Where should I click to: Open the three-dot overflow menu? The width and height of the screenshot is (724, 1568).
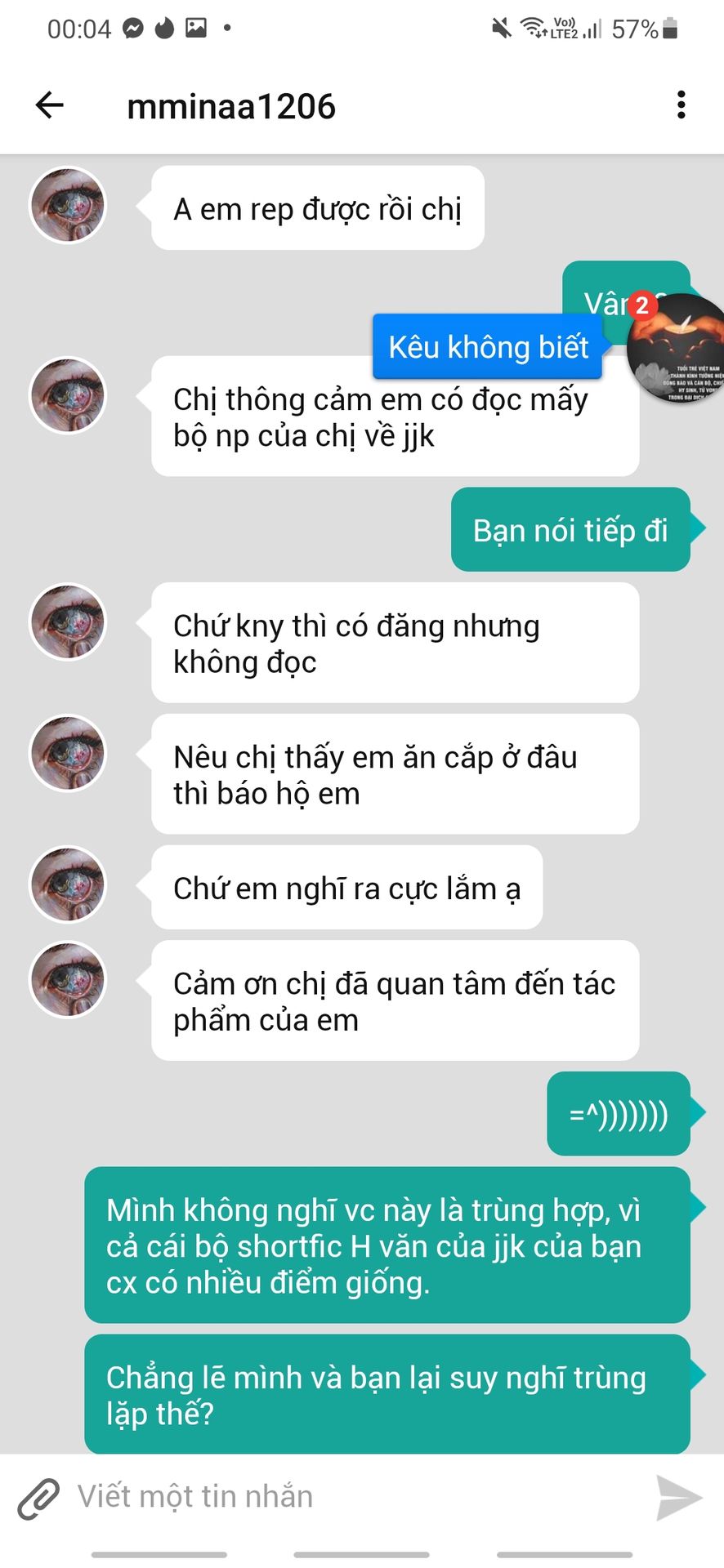pos(681,105)
